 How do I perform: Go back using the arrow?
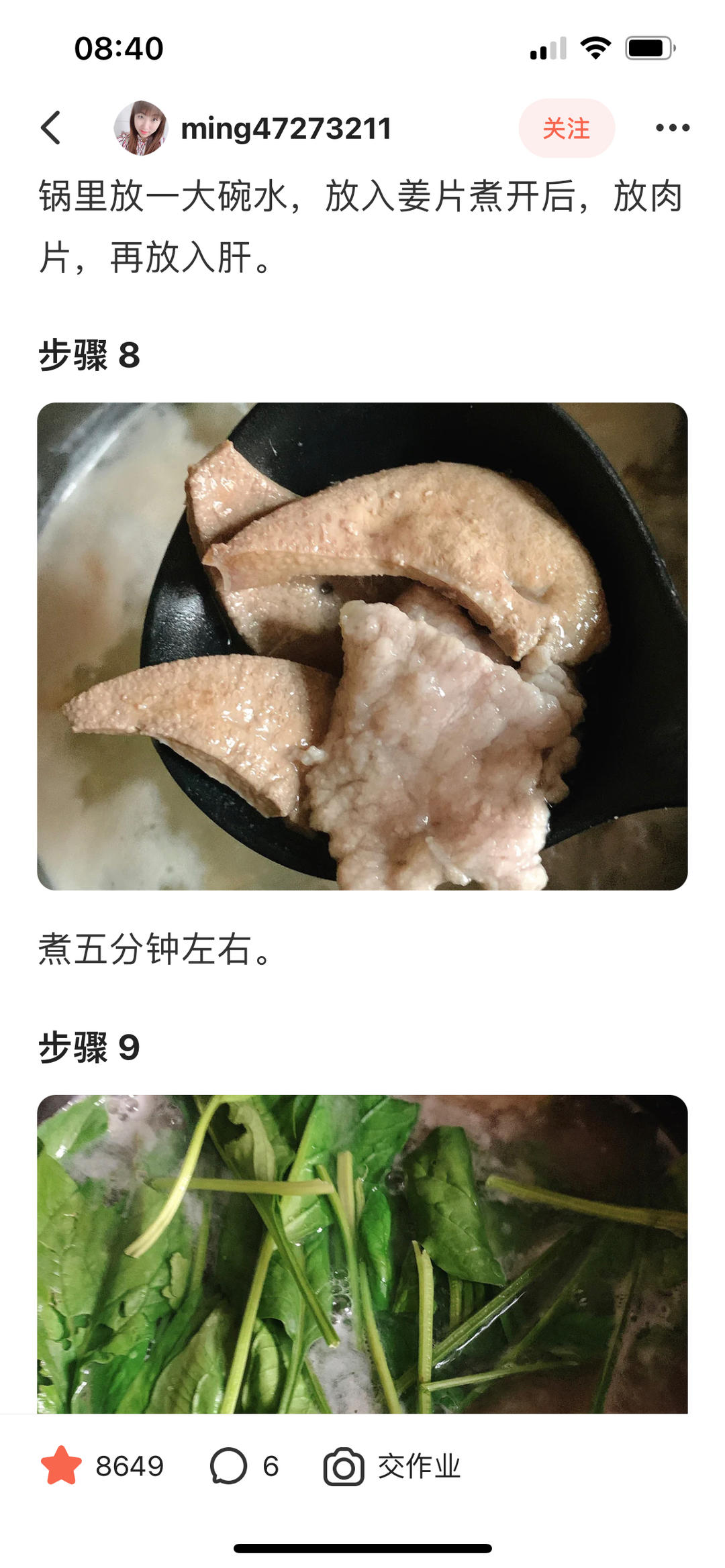click(x=52, y=127)
